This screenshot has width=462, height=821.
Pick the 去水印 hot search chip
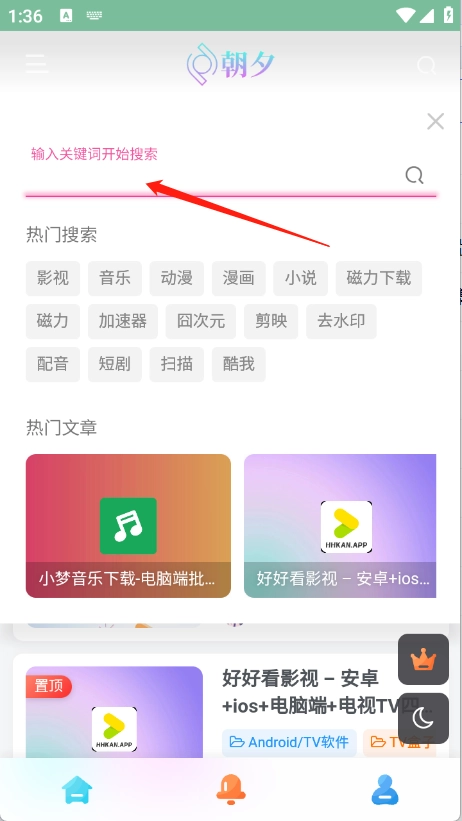tap(341, 321)
